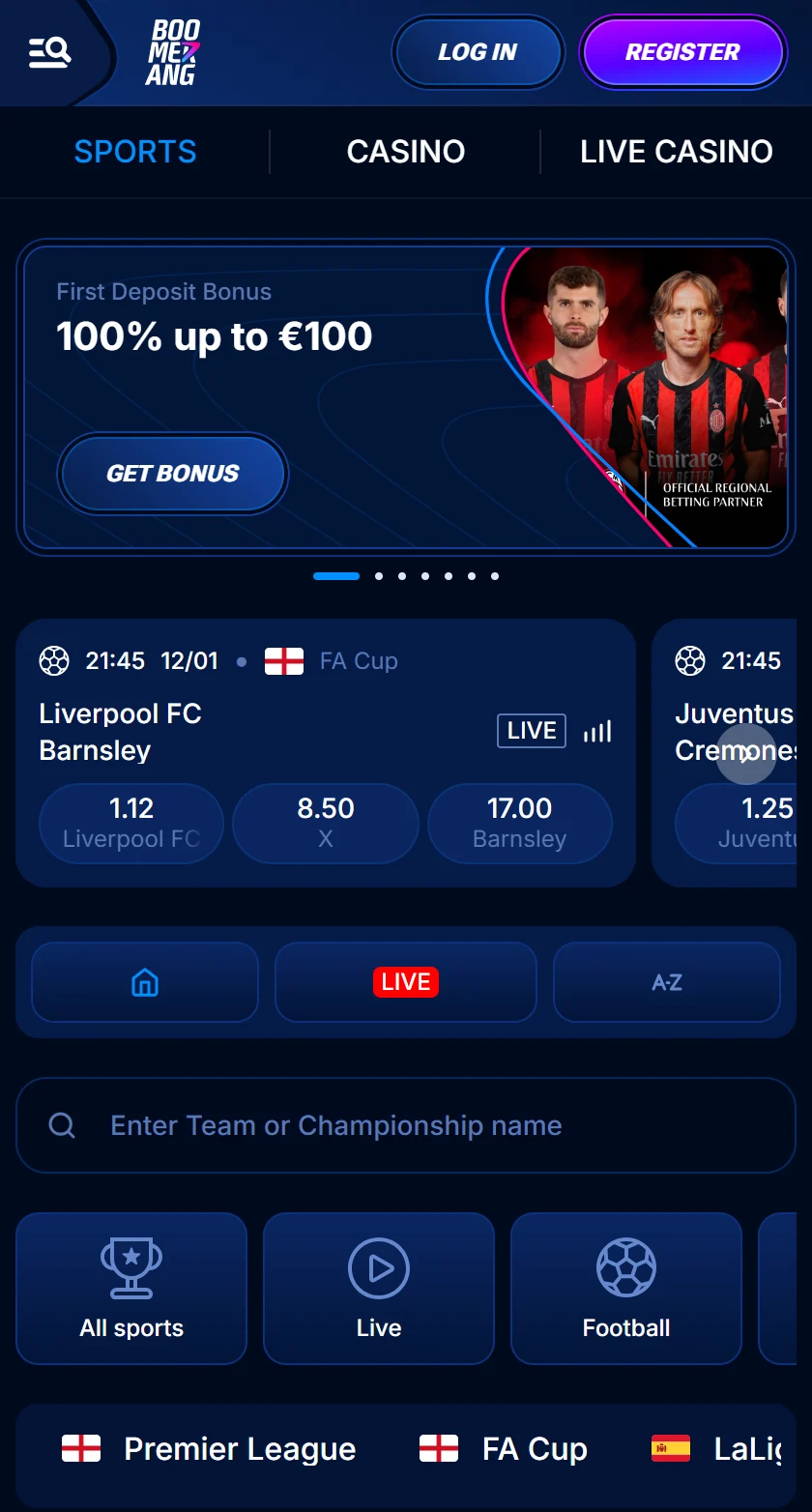Select the Sports tab
Image resolution: width=812 pixels, height=1512 pixels.
[x=135, y=152]
